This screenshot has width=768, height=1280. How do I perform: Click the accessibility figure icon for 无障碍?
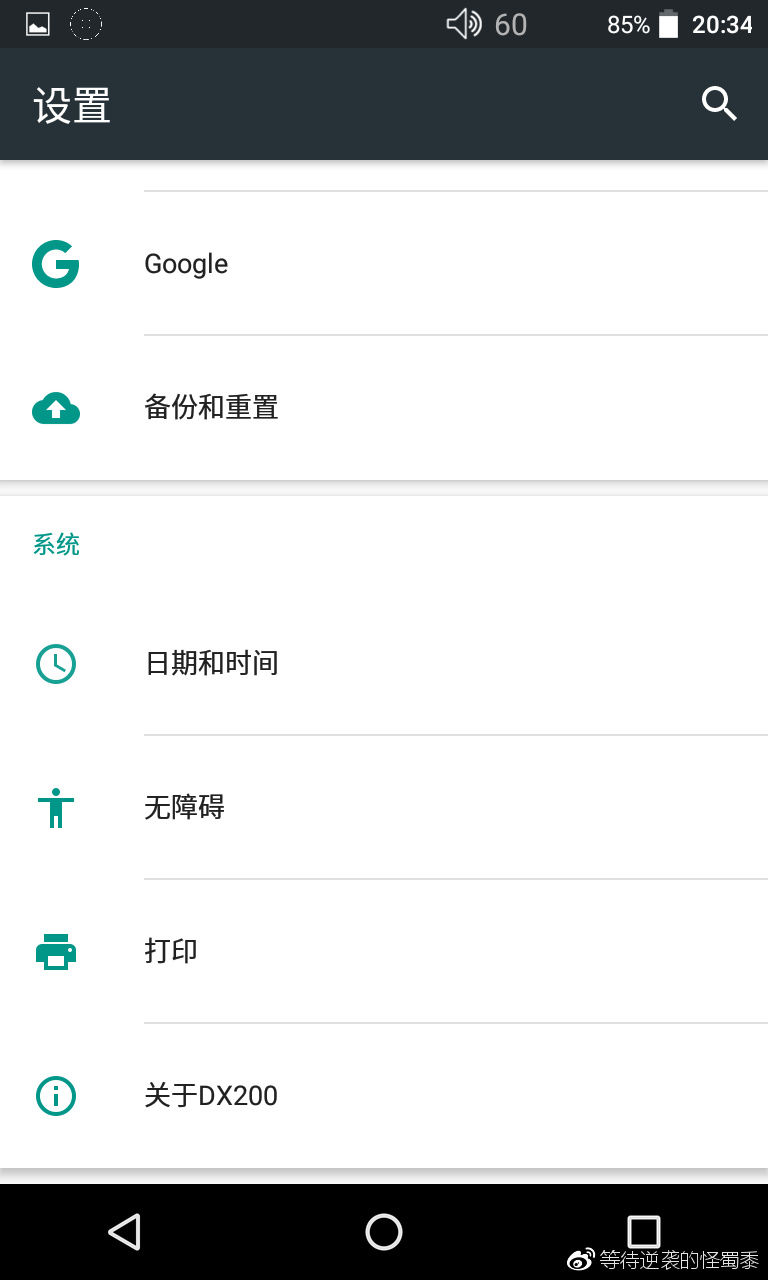pyautogui.click(x=56, y=807)
